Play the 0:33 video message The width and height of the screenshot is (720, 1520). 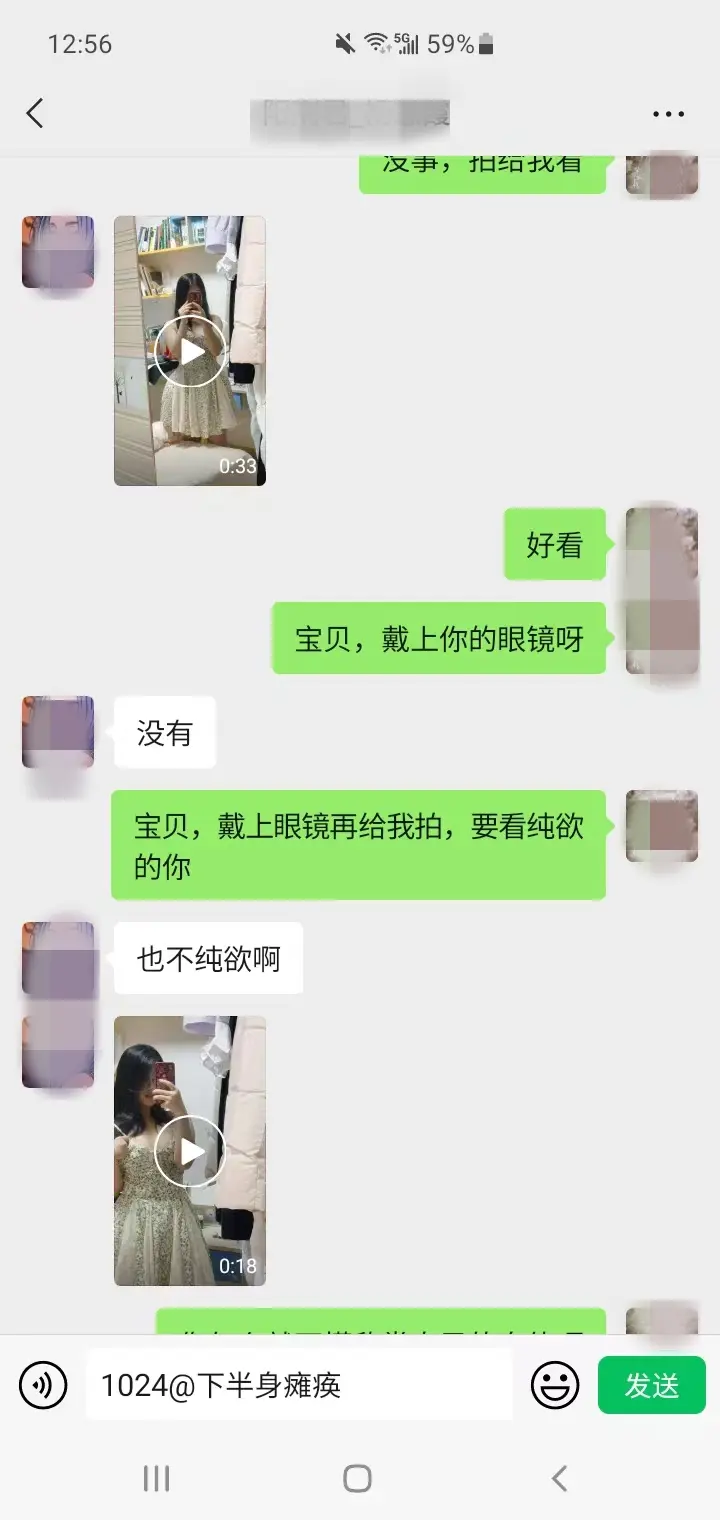coord(190,351)
